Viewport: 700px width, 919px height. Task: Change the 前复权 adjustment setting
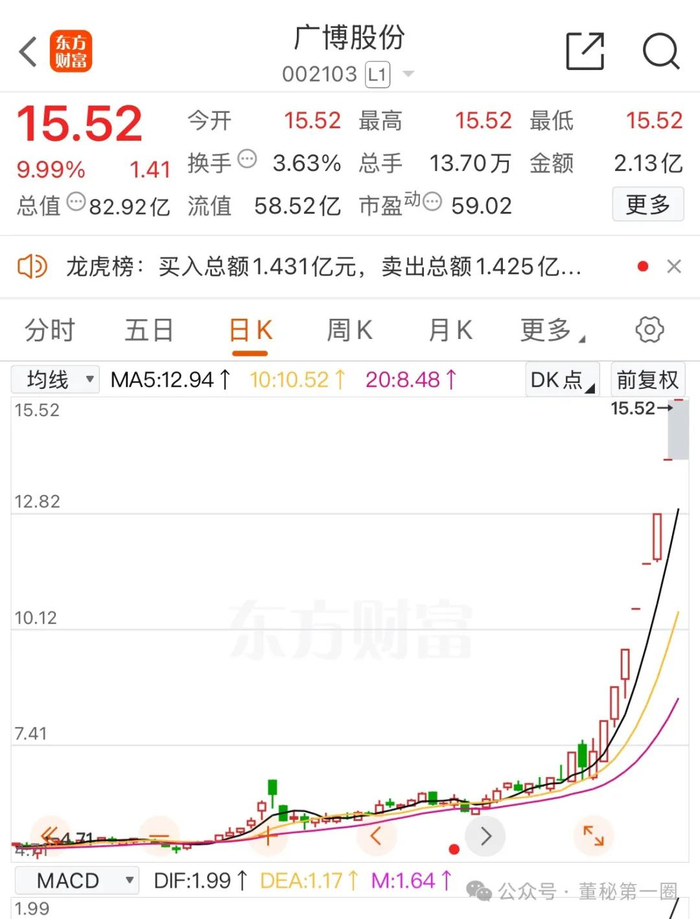647,380
